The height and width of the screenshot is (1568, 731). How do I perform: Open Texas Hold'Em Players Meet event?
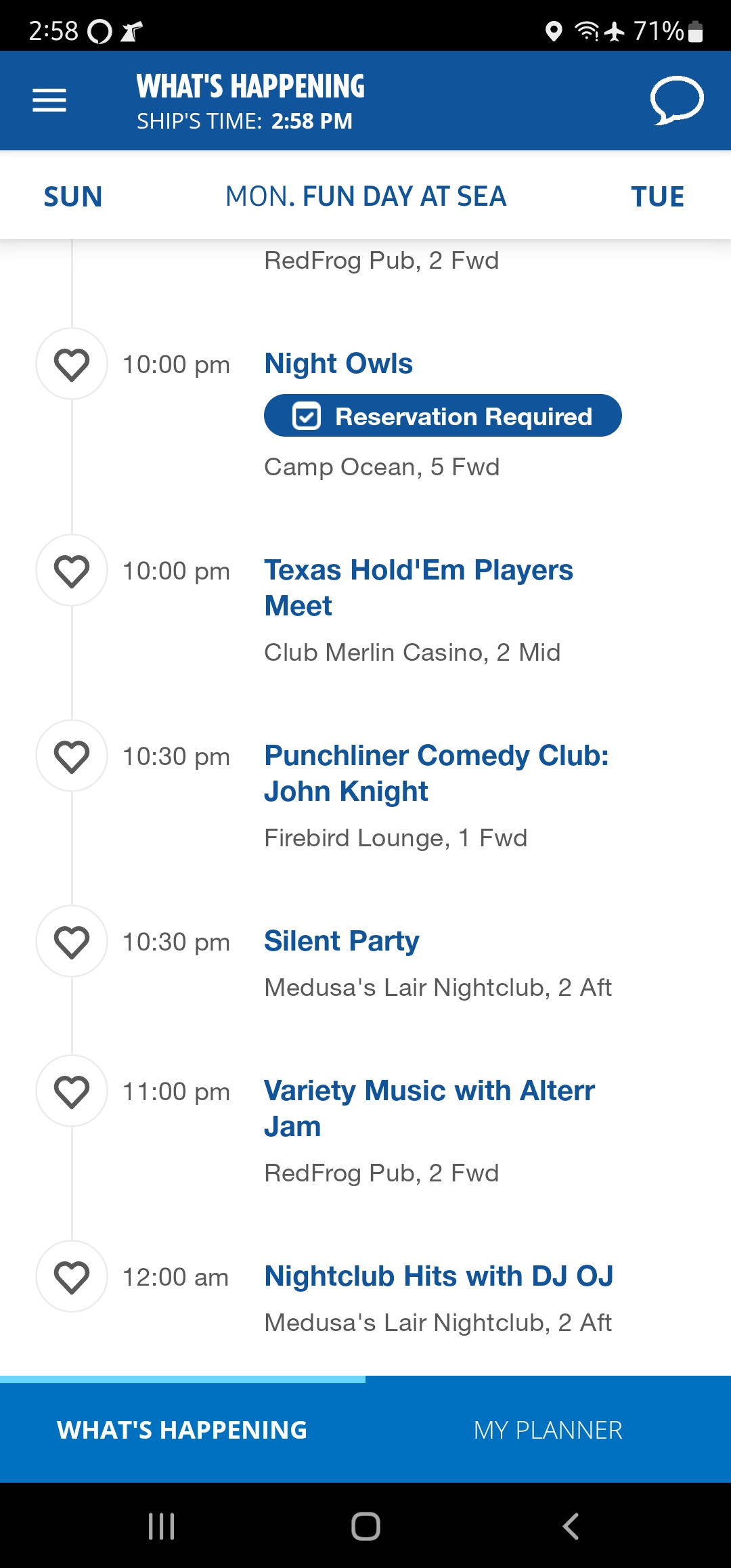coord(418,588)
